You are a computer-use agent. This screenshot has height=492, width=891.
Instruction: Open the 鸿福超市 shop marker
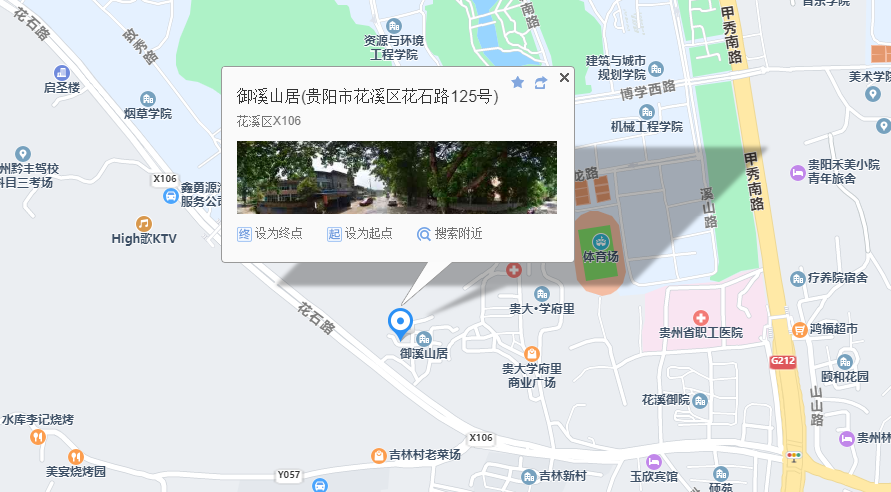coord(800,328)
